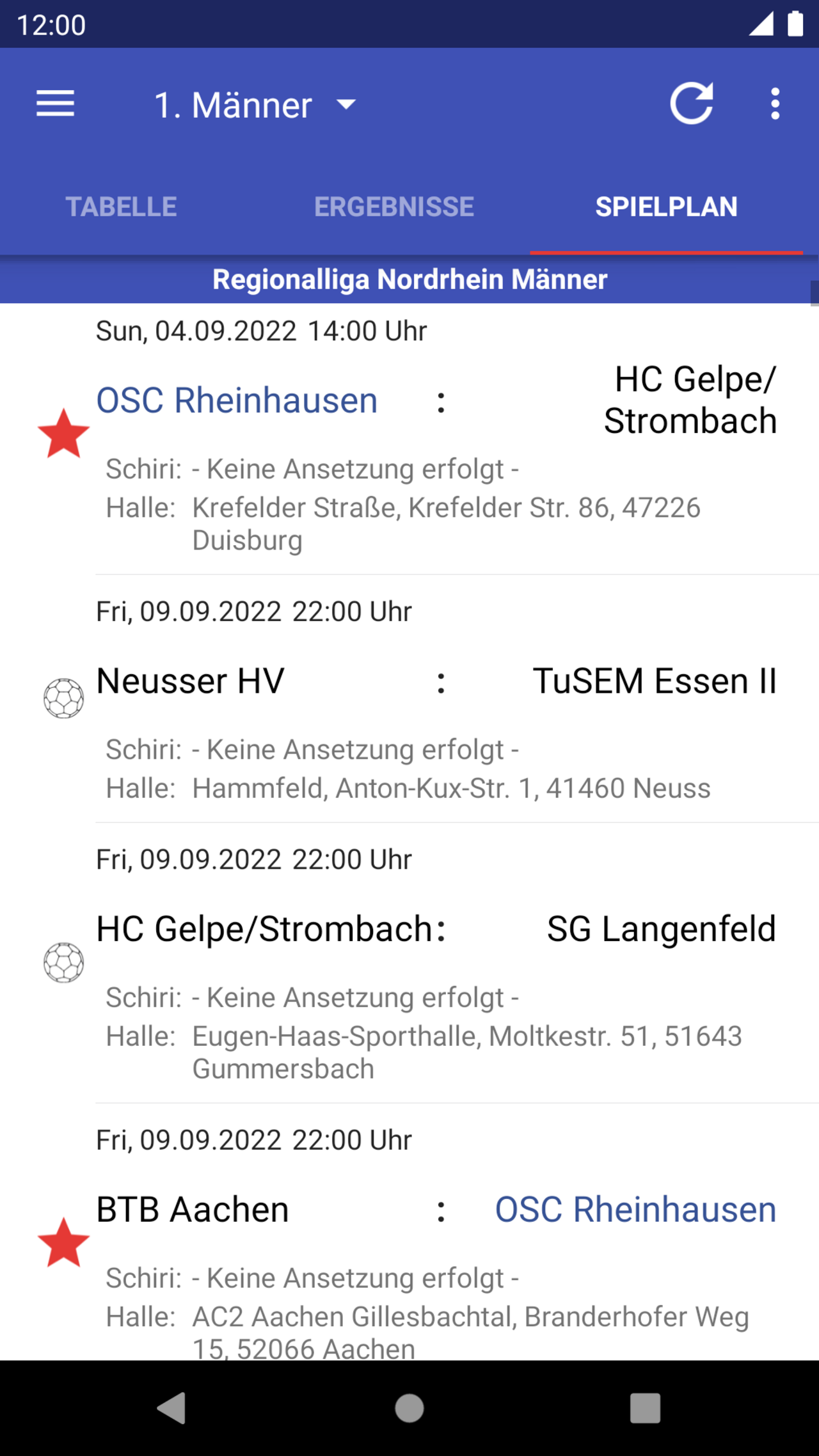
Task: Go to the home screen
Action: click(409, 1408)
